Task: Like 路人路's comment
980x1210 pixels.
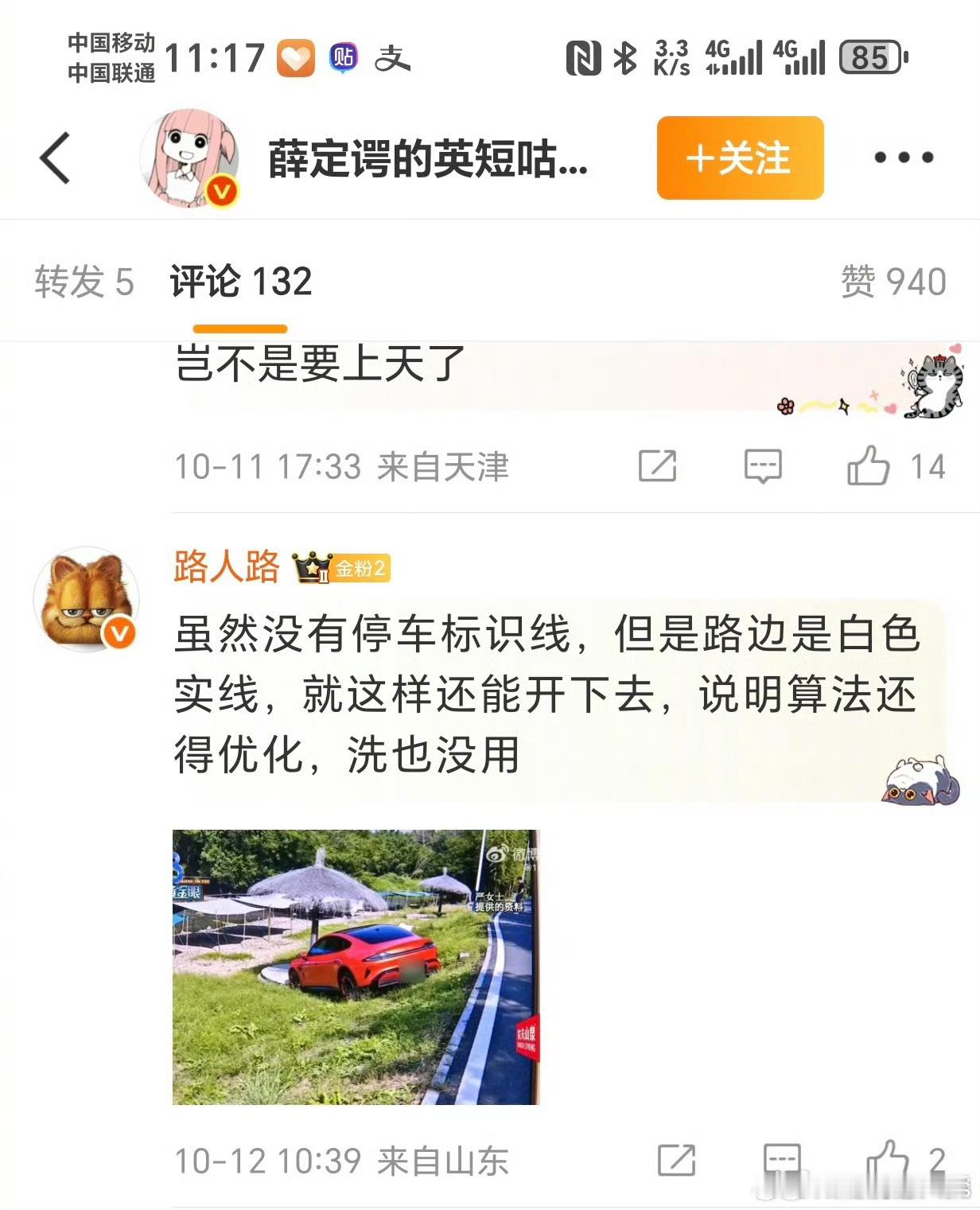Action: (888, 1161)
